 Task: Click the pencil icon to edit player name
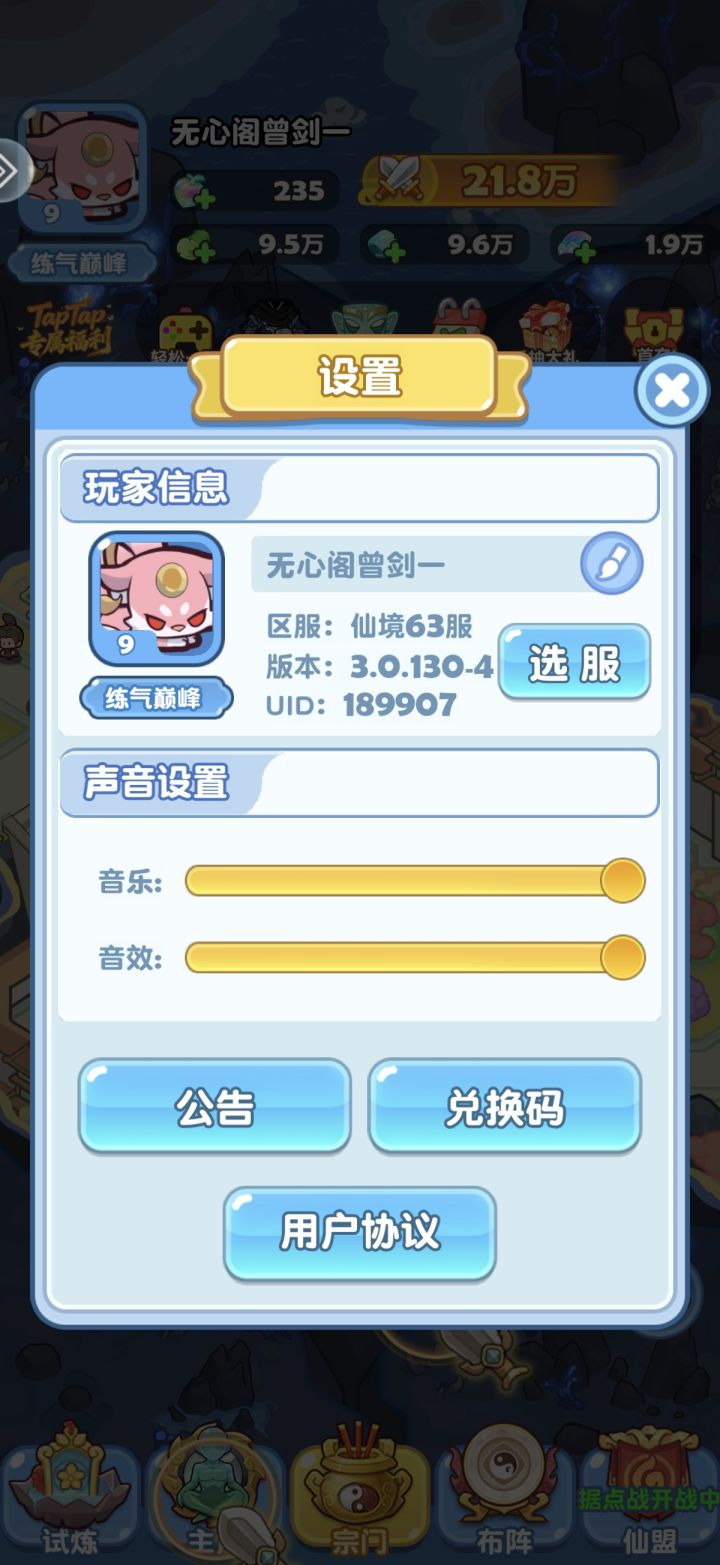click(x=611, y=562)
